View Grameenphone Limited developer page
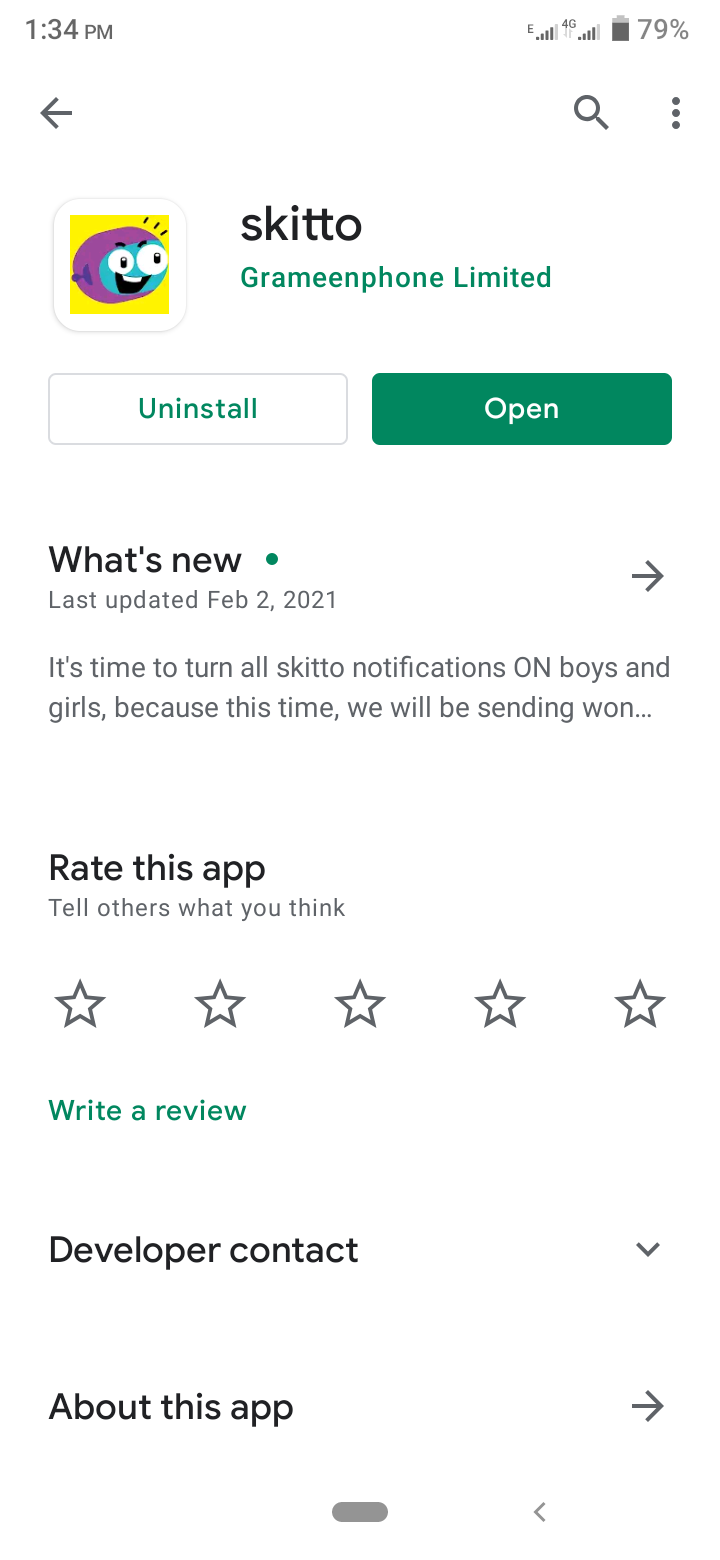 click(x=396, y=277)
